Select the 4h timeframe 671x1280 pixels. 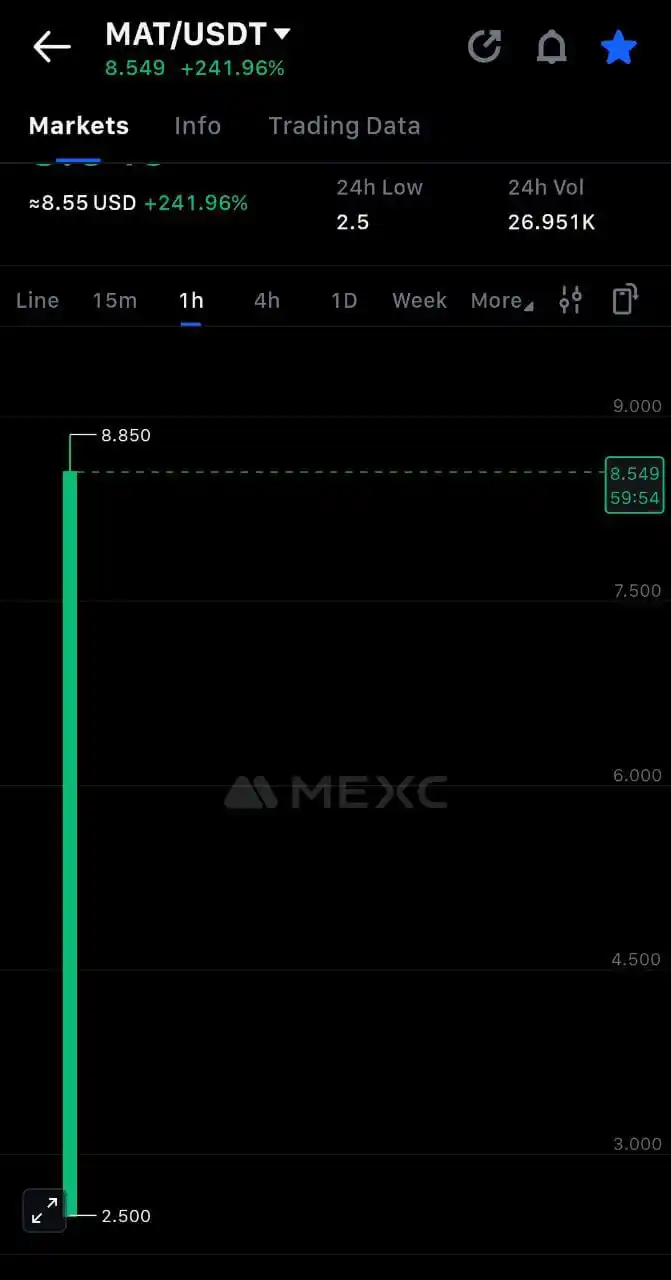pos(267,301)
